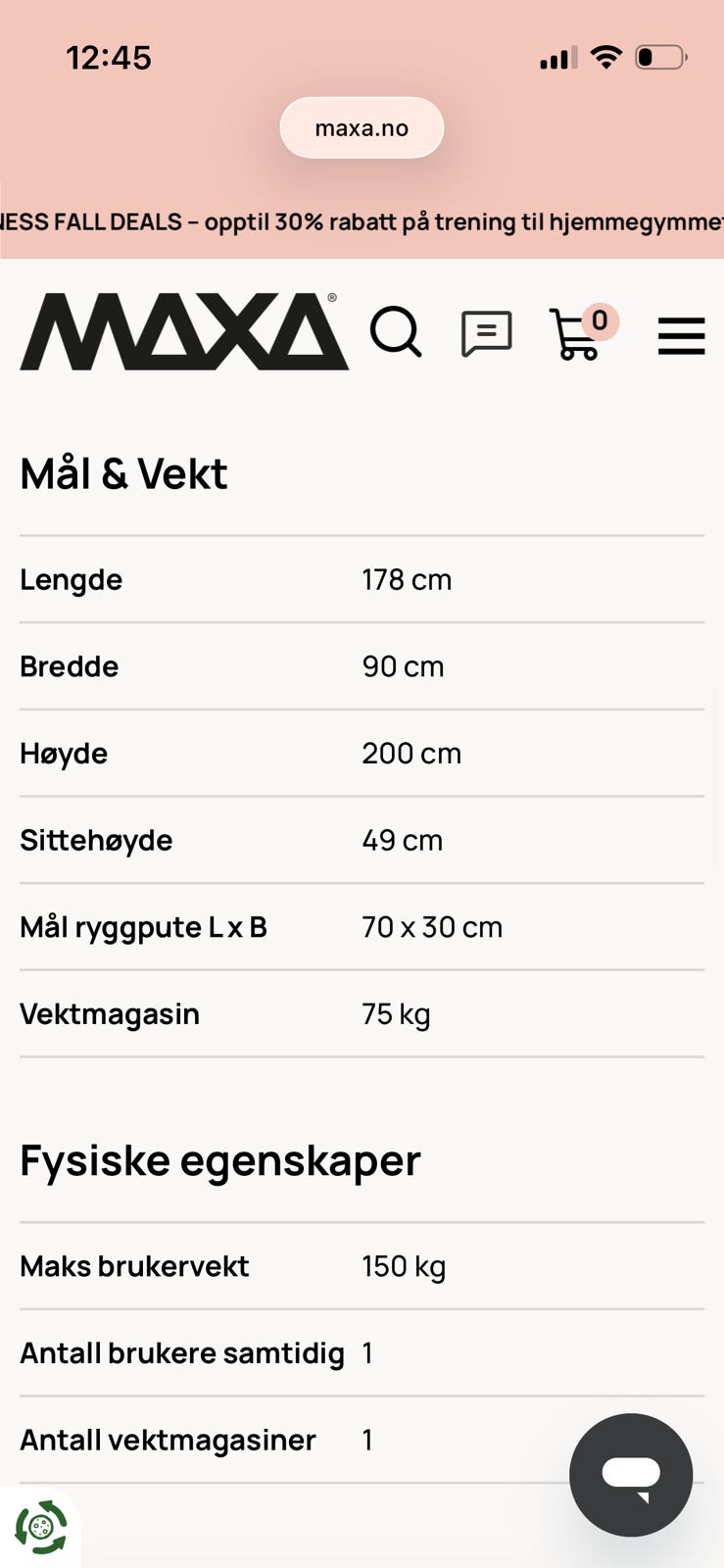Go to MAXA home via logo
The height and width of the screenshot is (1568, 724).
(x=184, y=331)
